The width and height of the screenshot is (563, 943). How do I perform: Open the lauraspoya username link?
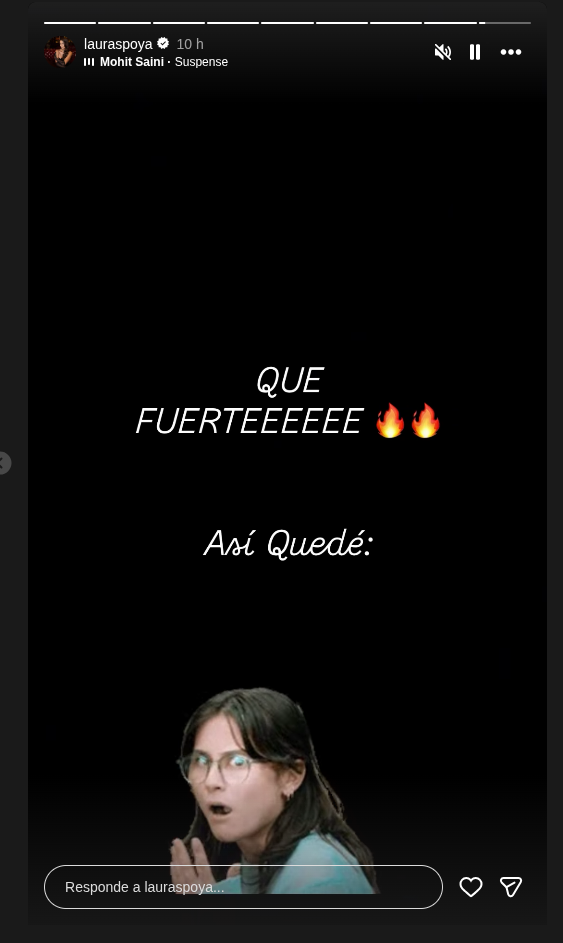[118, 44]
